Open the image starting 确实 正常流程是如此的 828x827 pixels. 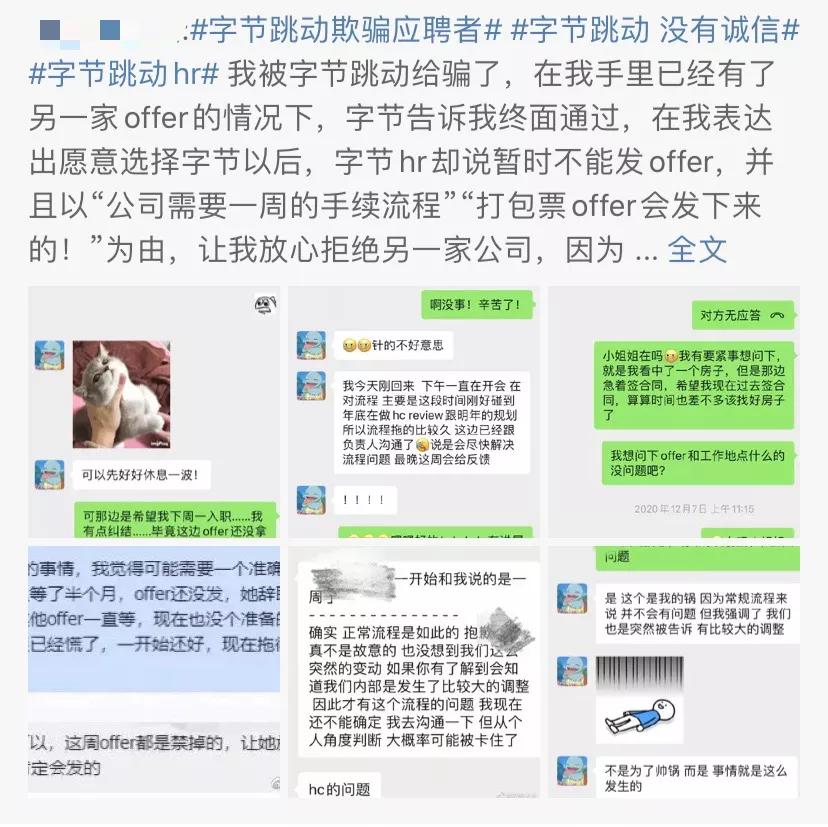413,667
